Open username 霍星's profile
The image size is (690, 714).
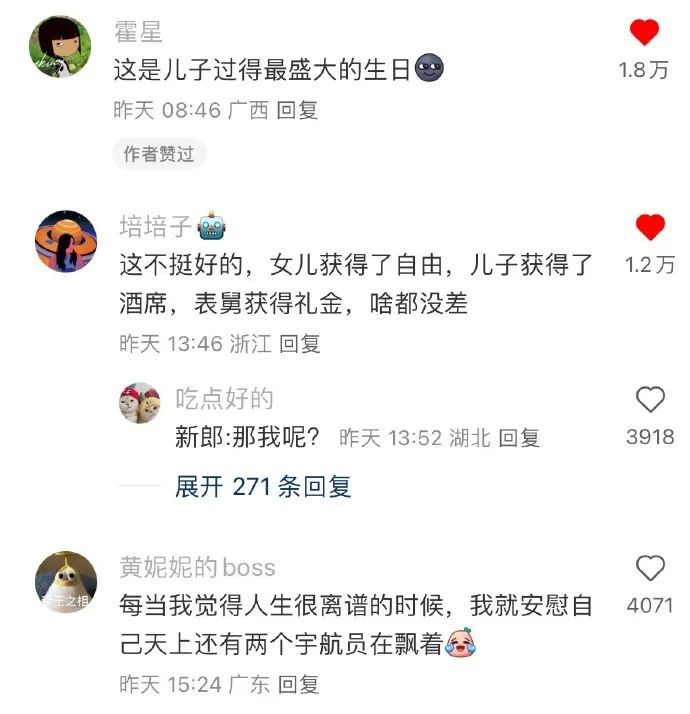point(140,33)
